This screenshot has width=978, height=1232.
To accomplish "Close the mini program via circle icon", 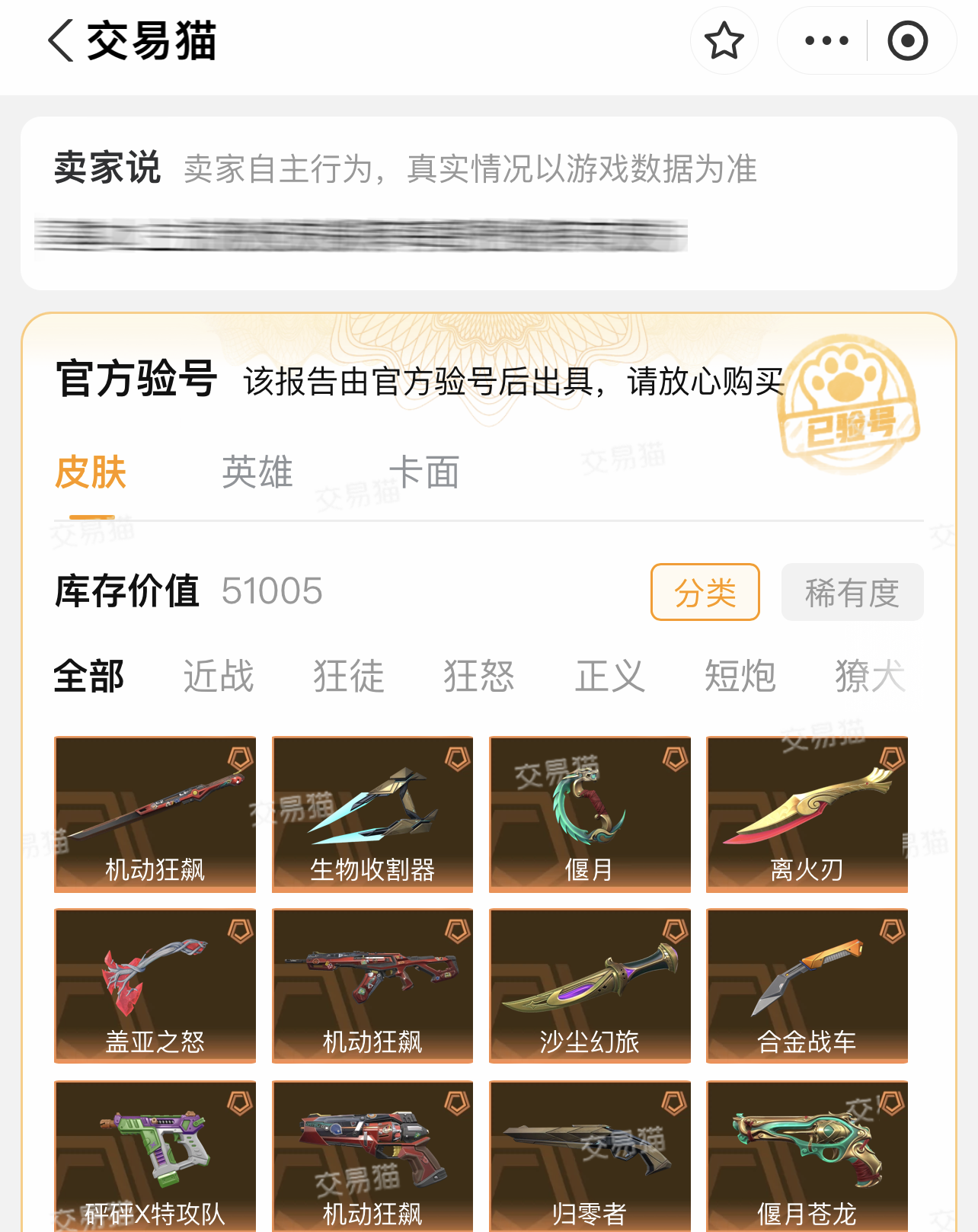I will point(908,41).
